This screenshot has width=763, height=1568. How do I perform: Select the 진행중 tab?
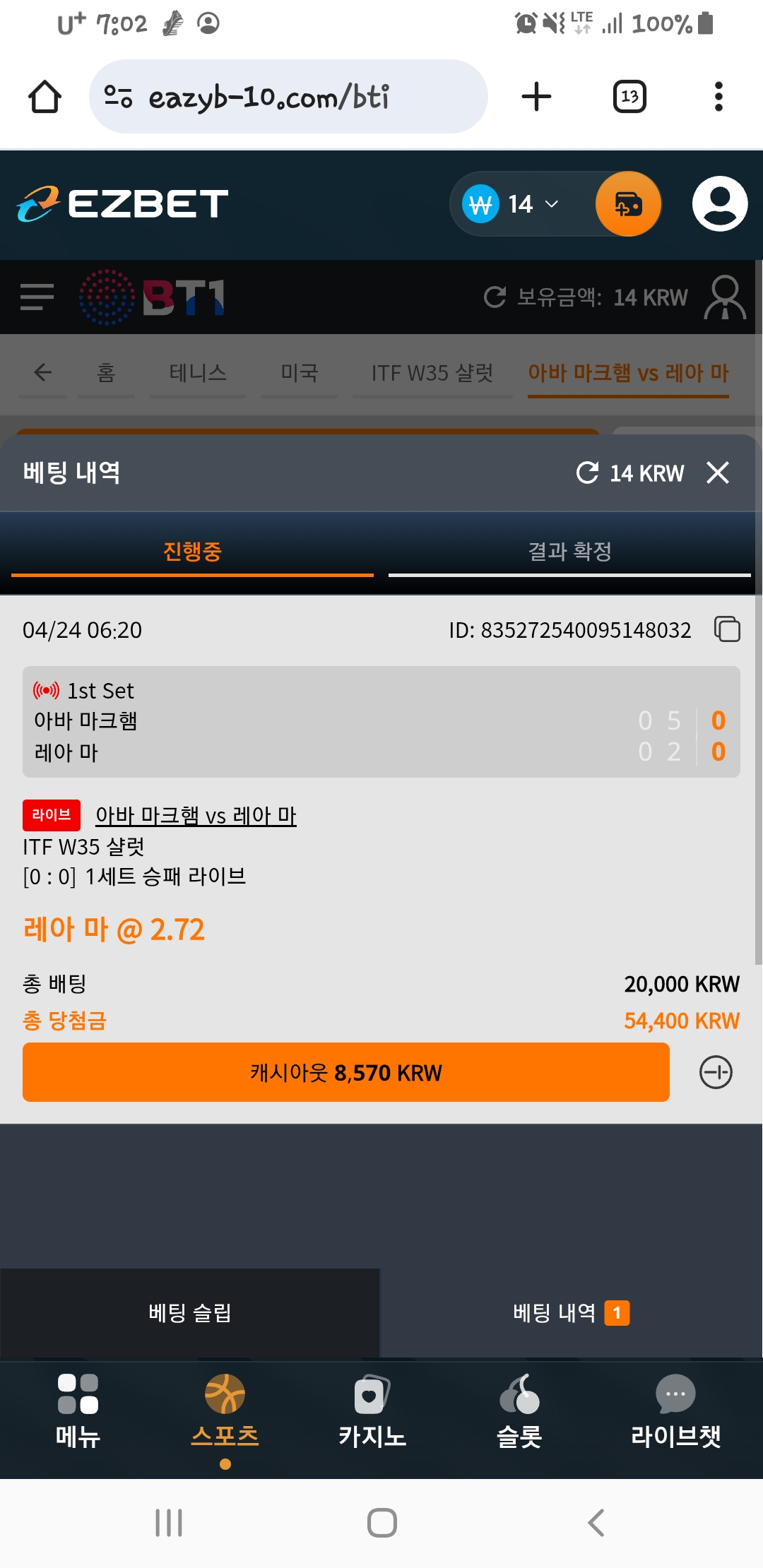tap(192, 552)
